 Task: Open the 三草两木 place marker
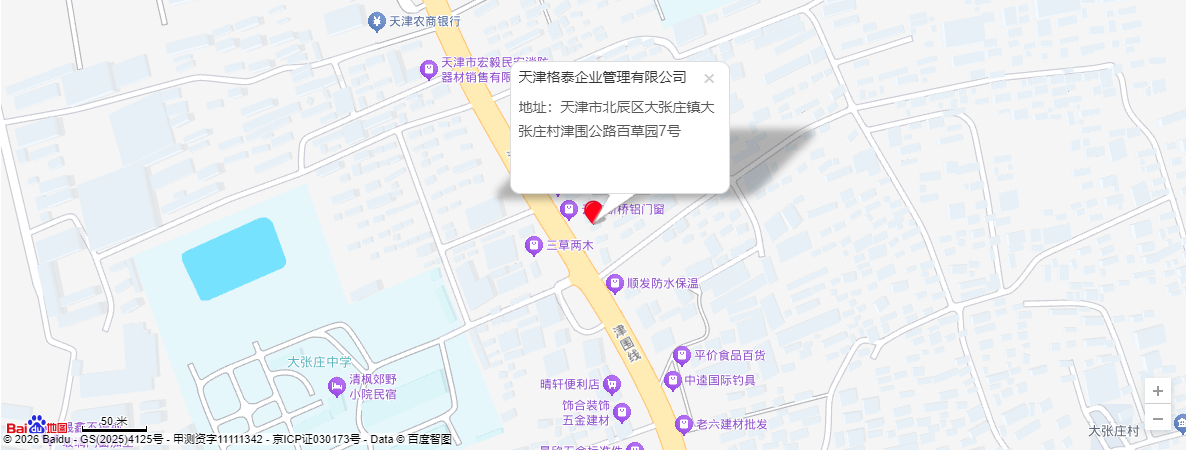coord(534,245)
